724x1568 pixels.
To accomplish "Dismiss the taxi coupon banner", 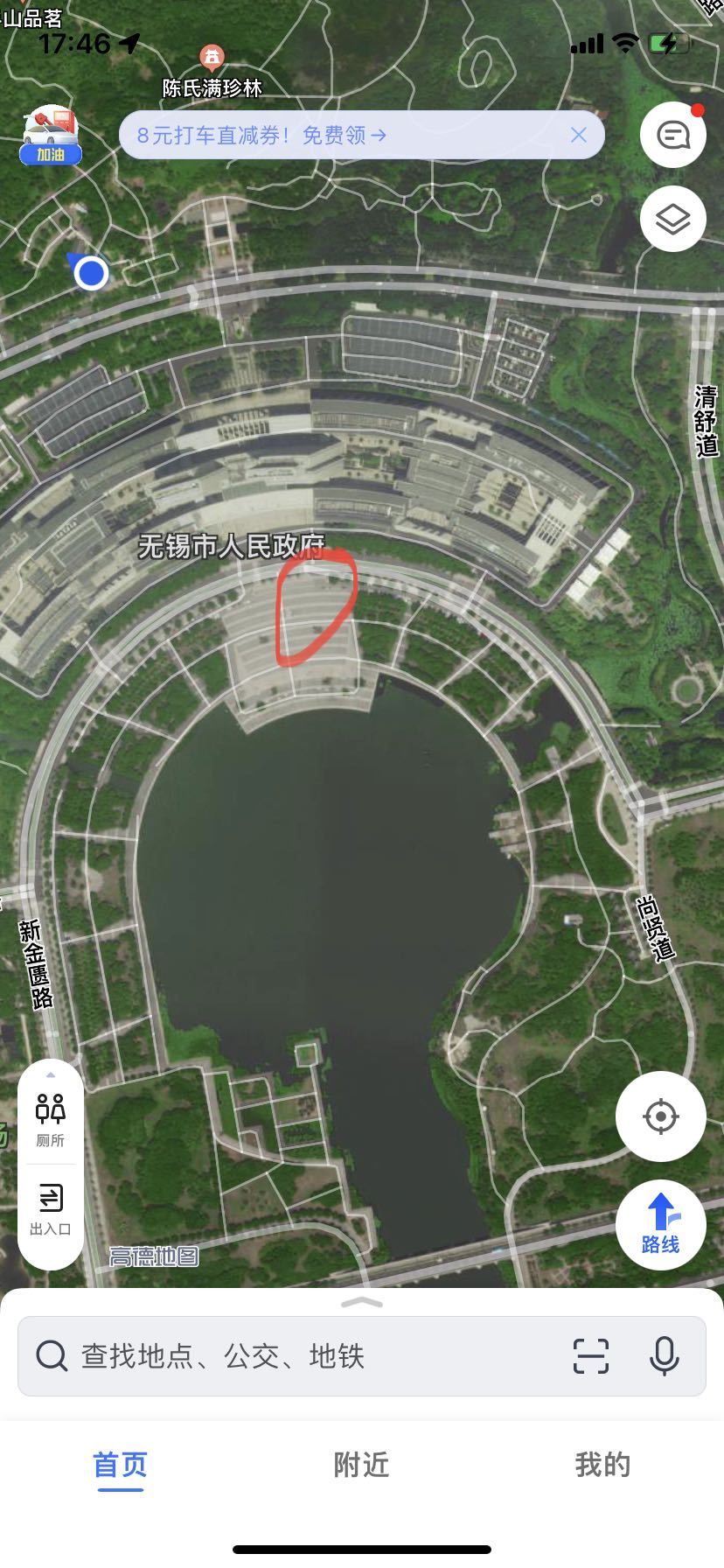I will (x=578, y=135).
